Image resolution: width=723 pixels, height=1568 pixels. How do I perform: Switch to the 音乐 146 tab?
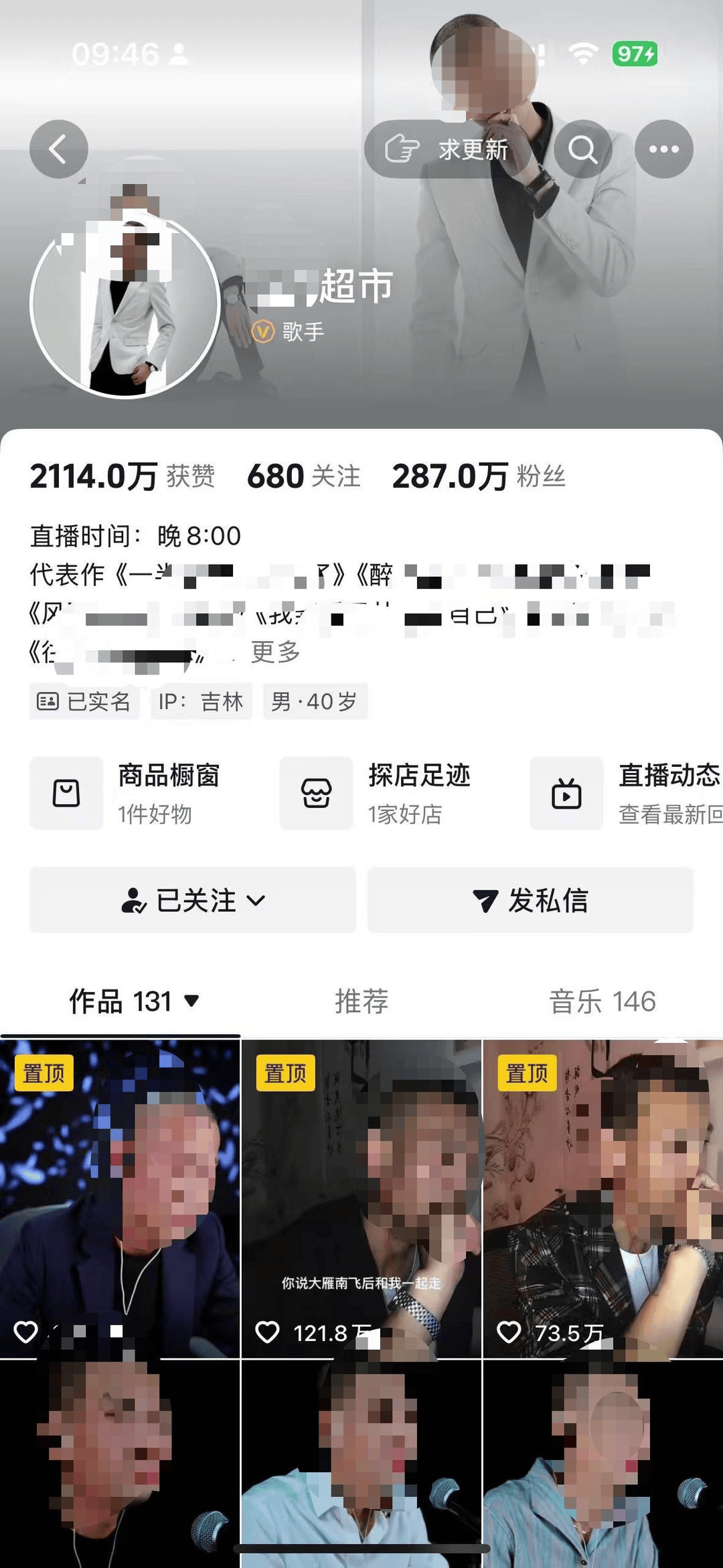[x=602, y=1001]
